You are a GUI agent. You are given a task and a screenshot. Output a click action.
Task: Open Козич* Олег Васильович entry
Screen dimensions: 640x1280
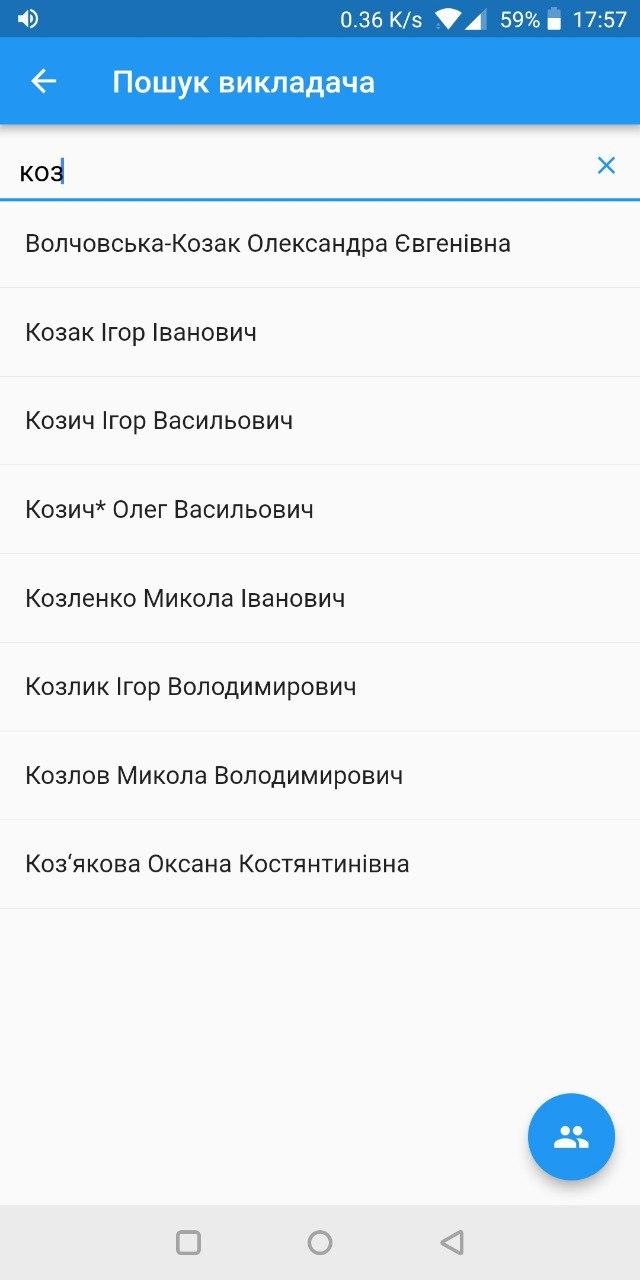(x=169, y=510)
